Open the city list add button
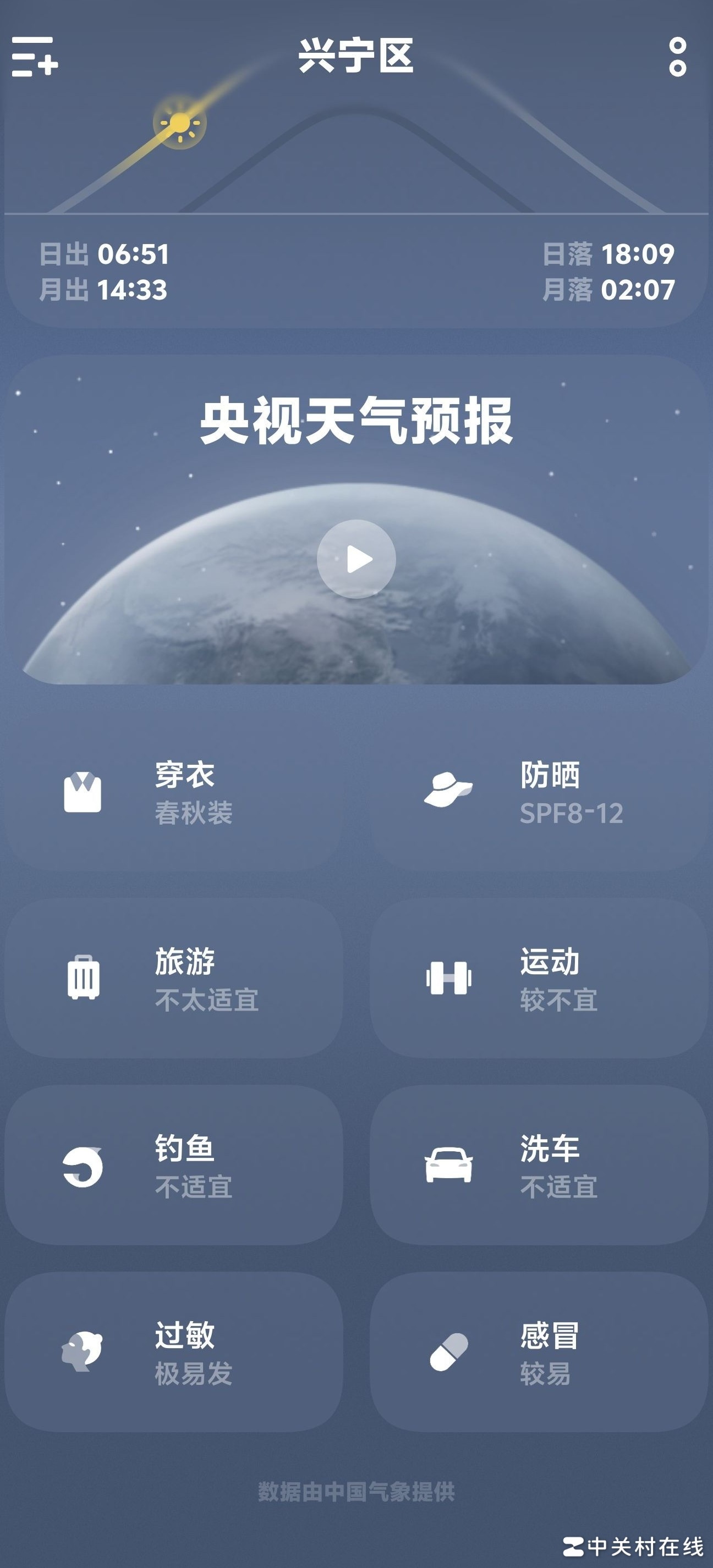Screen dimensions: 713x1568 [35, 57]
